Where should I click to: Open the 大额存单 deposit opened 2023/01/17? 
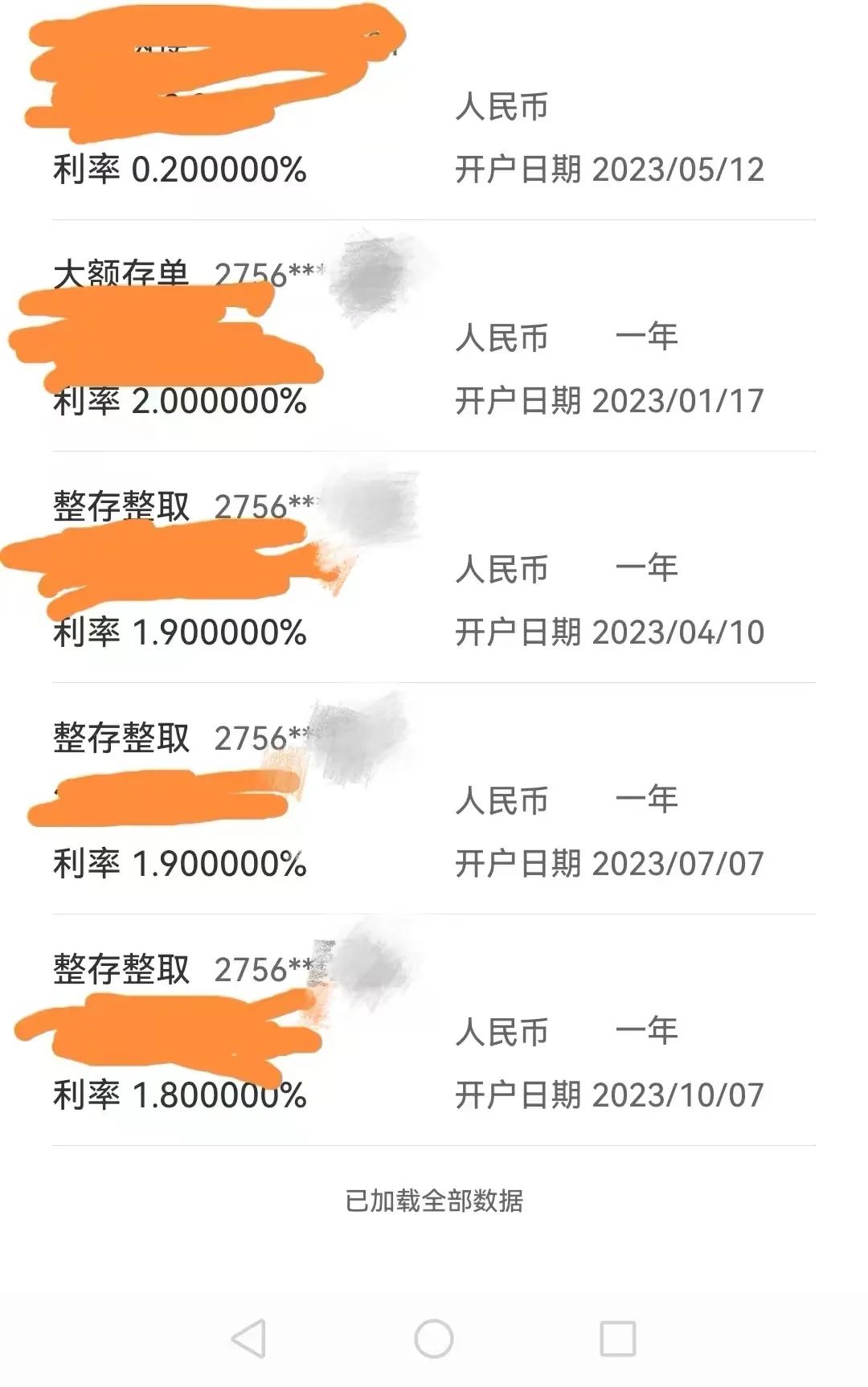pyautogui.click(x=434, y=338)
